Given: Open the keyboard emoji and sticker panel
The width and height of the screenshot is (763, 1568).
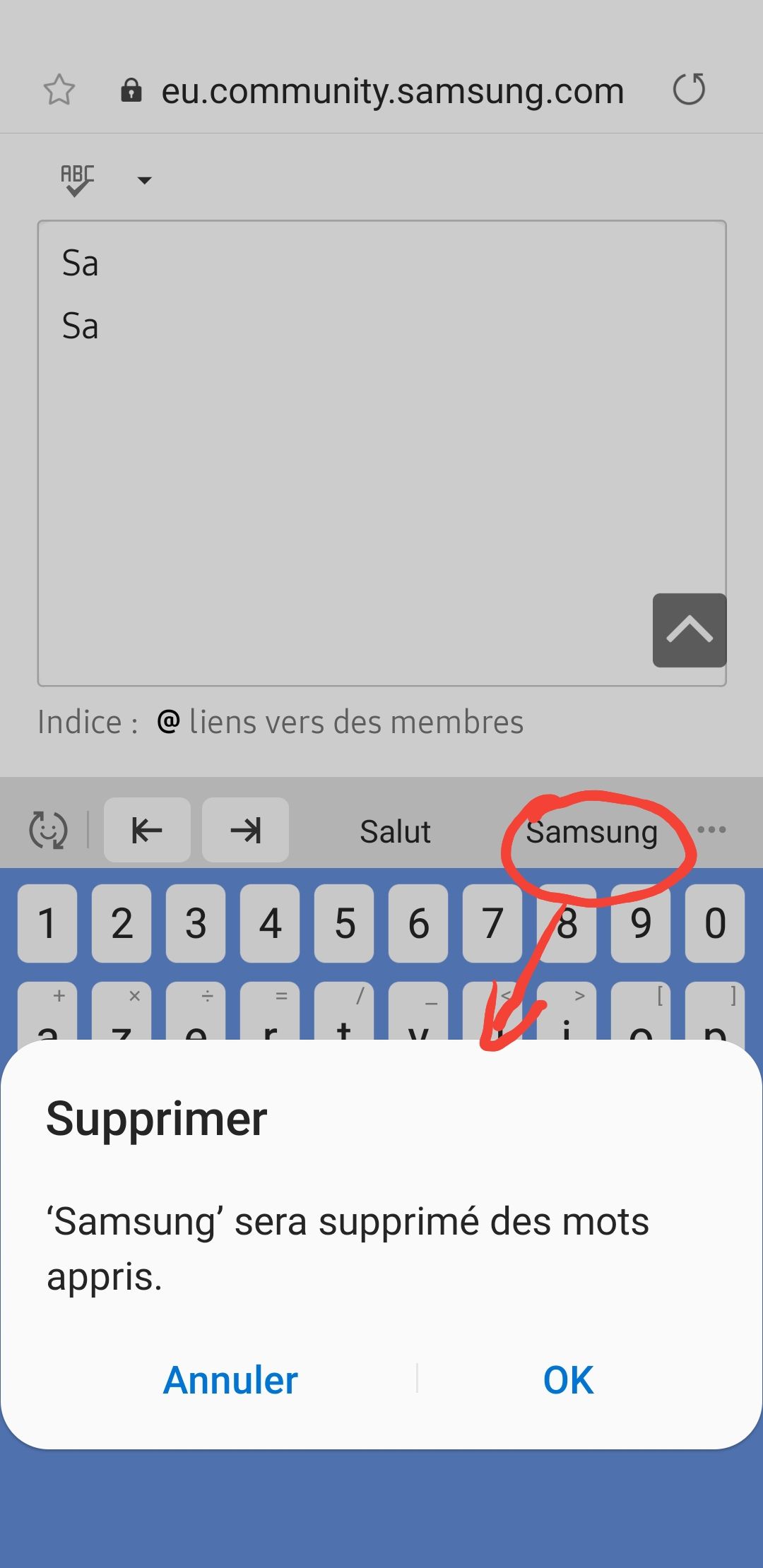Looking at the screenshot, I should tap(48, 830).
